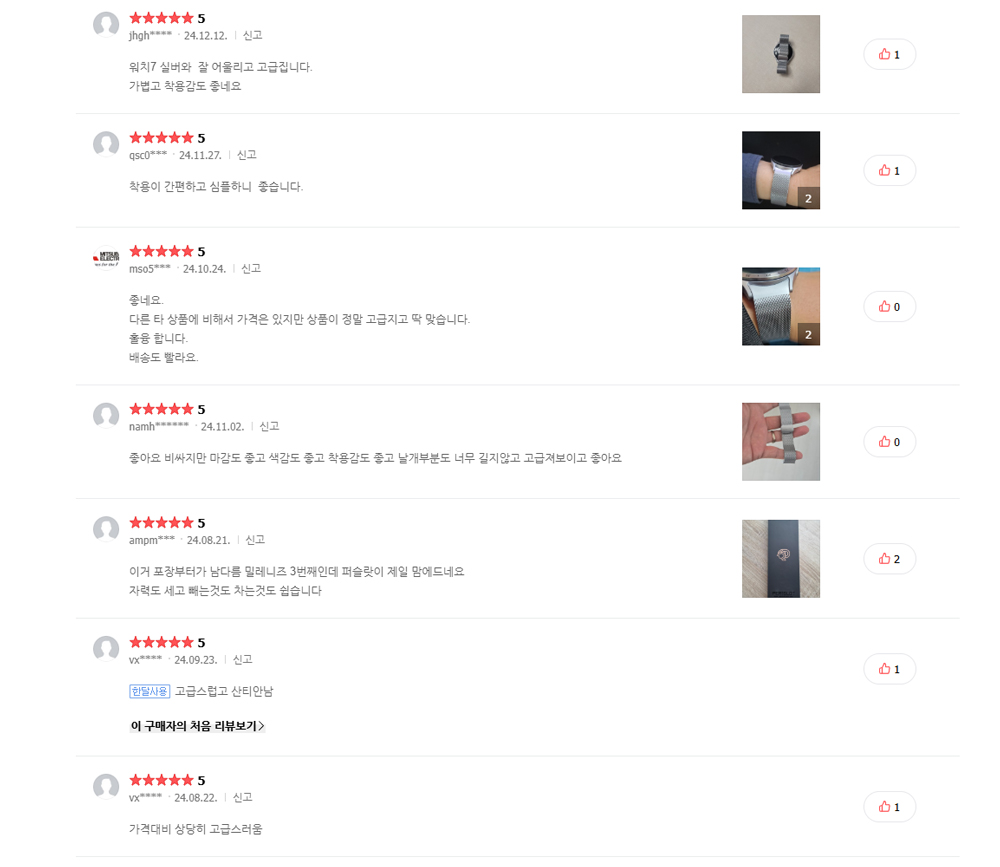Open the photo in jhgh**** review

(x=780, y=54)
